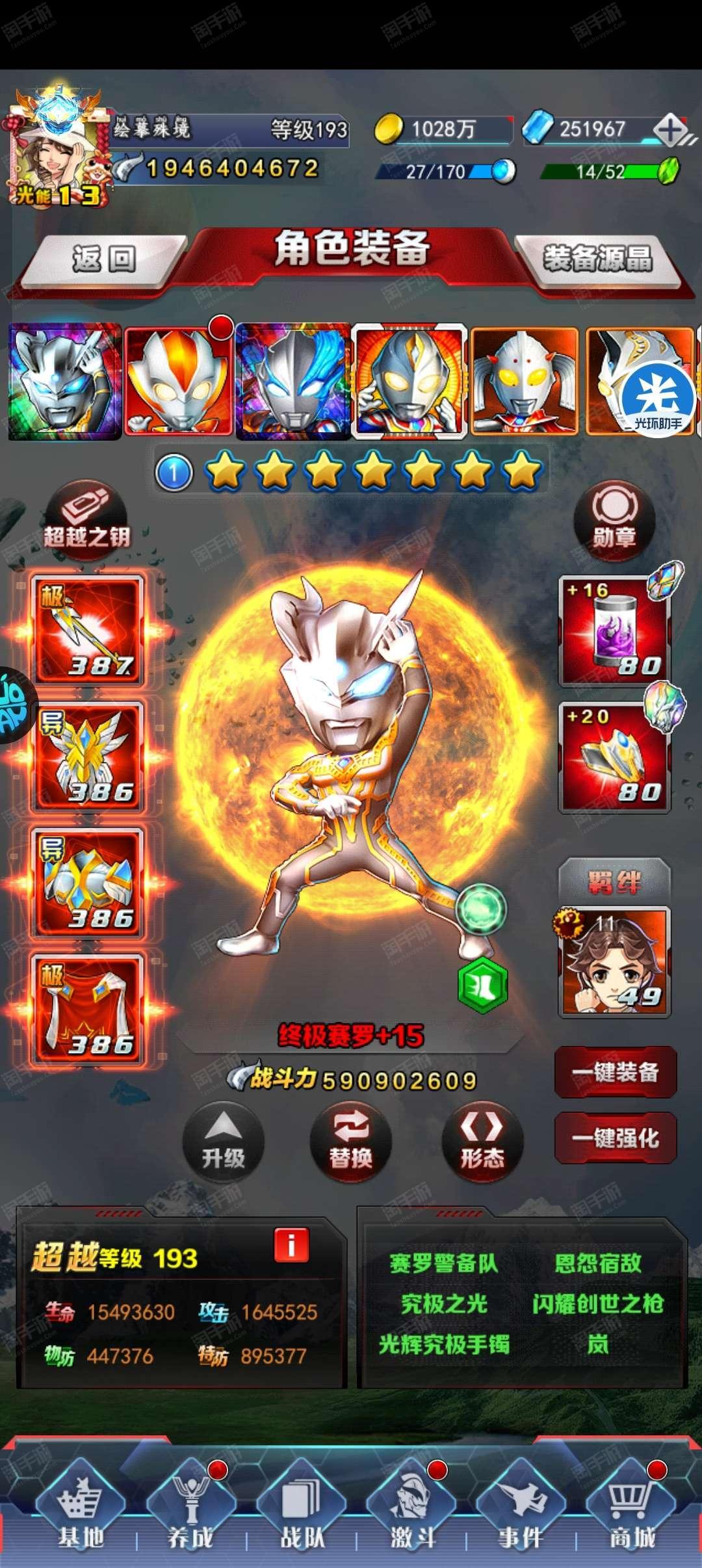View 超越等级 info via red i icon
702x1568 pixels.
(291, 1245)
